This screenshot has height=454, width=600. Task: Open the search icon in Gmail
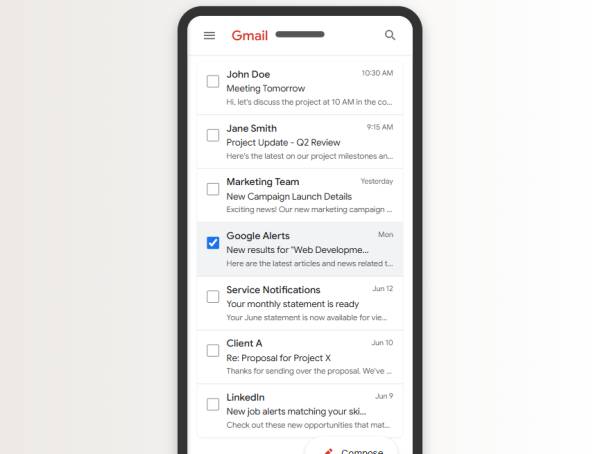point(390,35)
